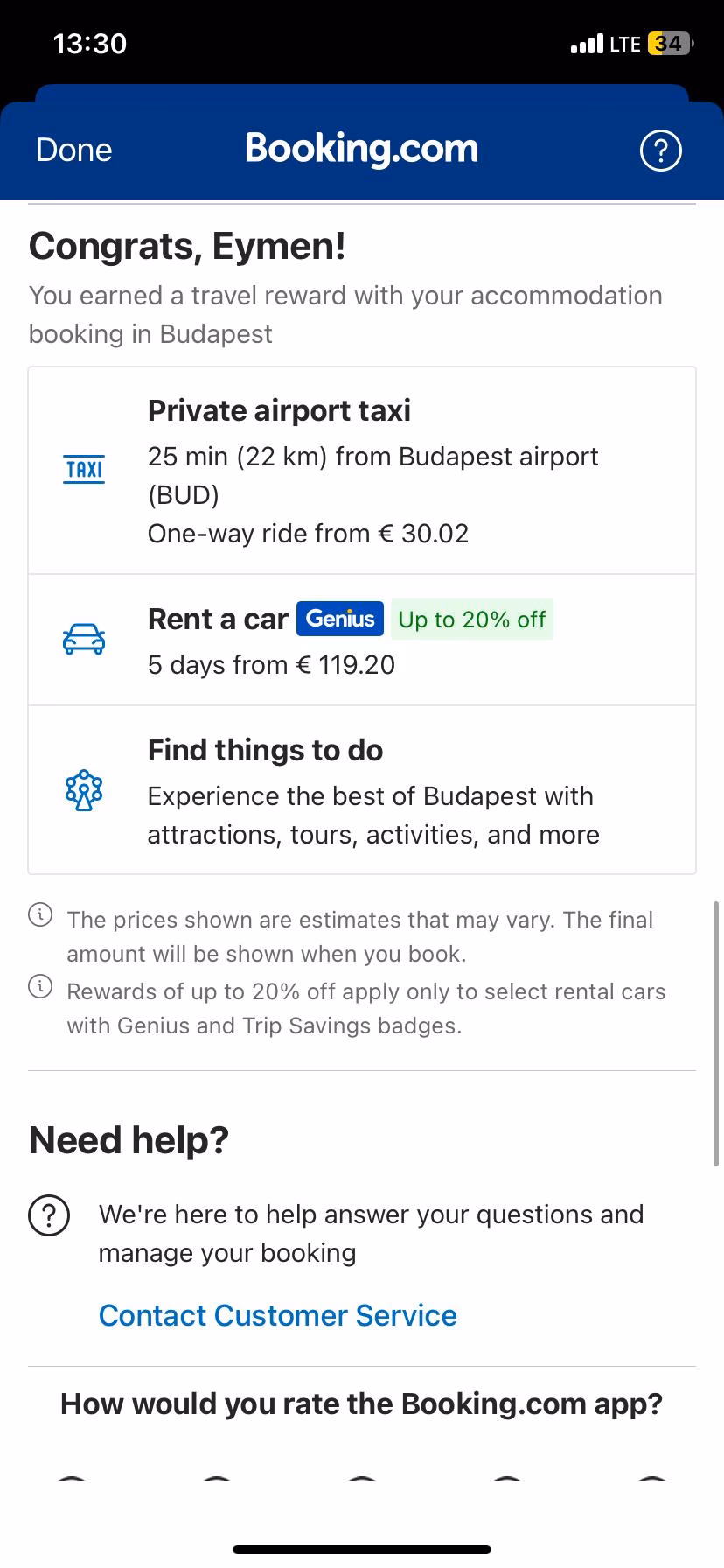This screenshot has height=1568, width=724.
Task: Tap Done to dismiss the rewards page
Action: tap(73, 150)
